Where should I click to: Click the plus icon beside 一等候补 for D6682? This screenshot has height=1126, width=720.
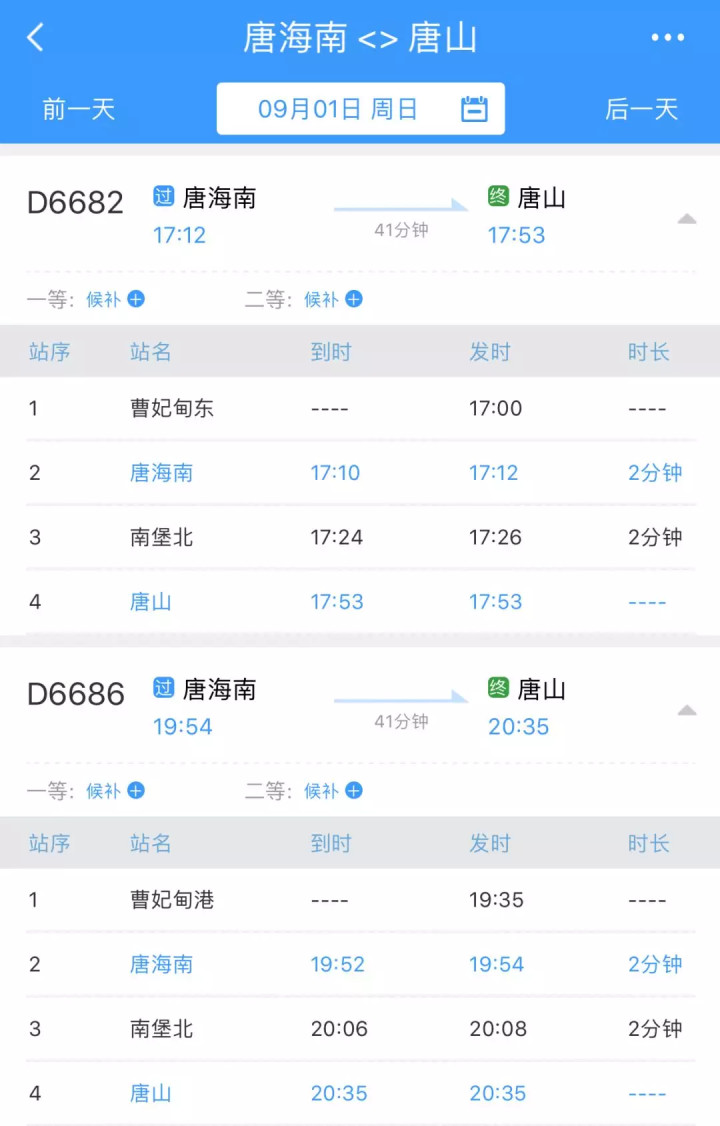(137, 299)
